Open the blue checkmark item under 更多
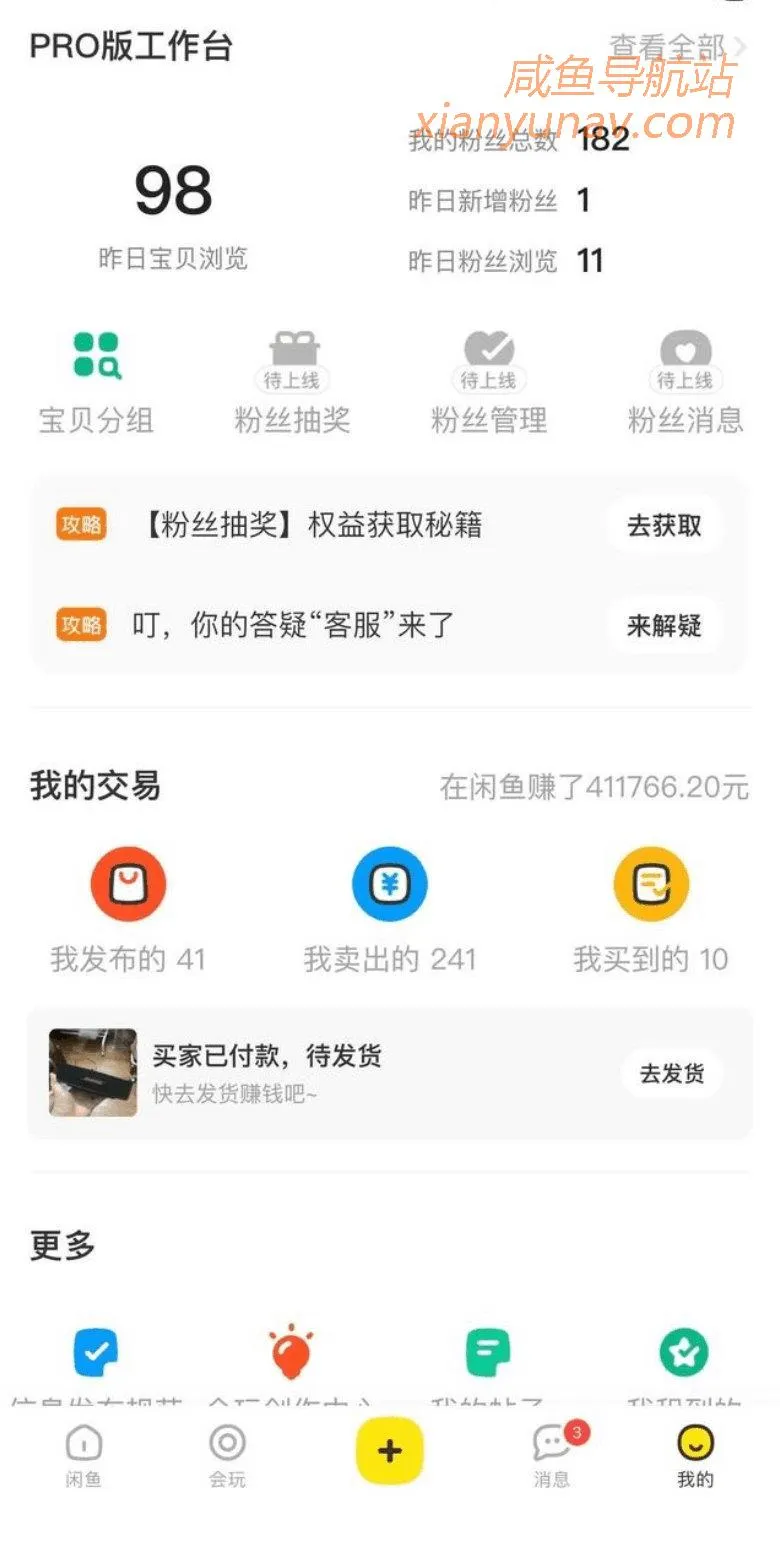 tap(96, 1355)
